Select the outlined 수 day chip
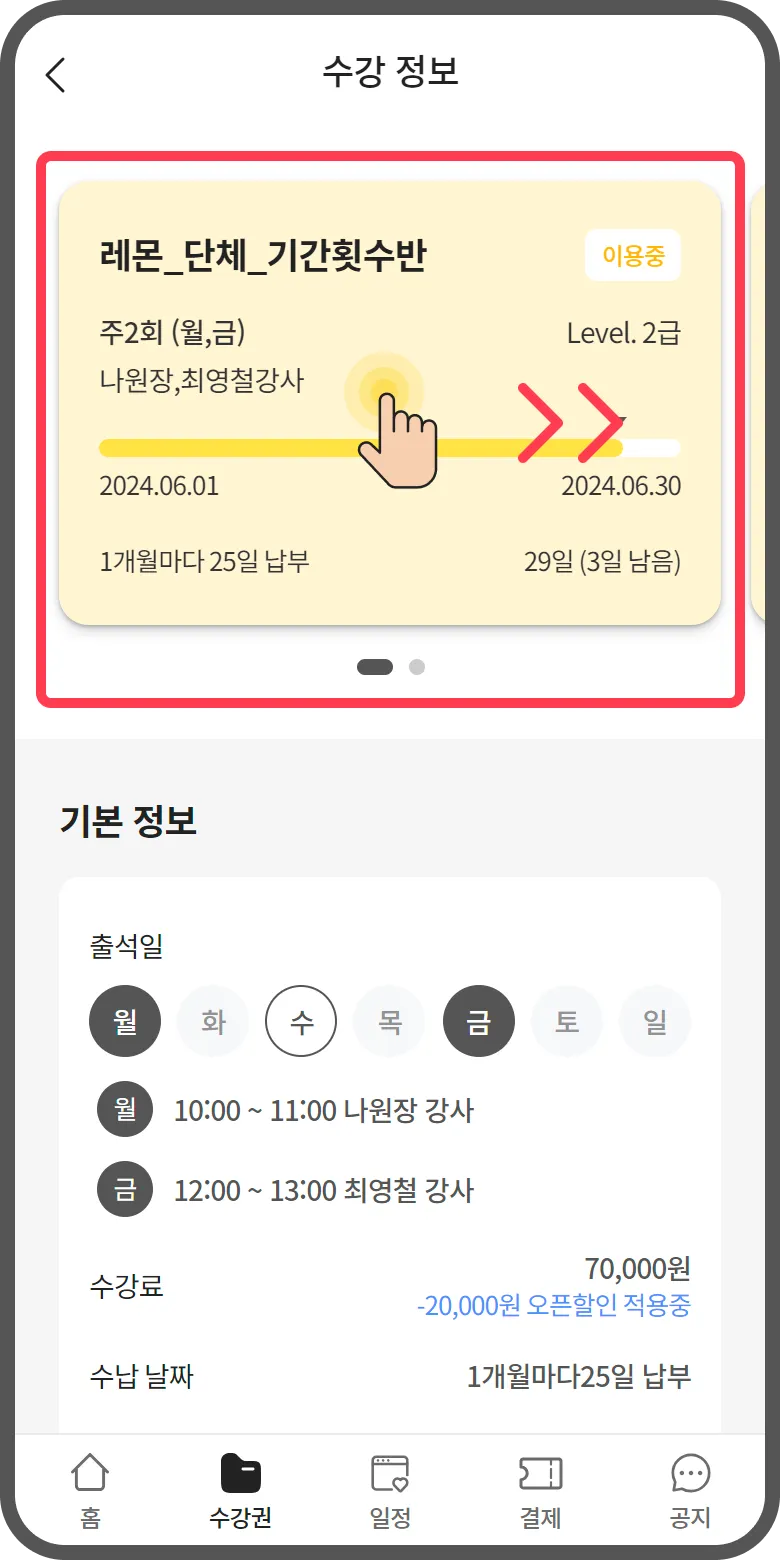 click(x=301, y=1022)
